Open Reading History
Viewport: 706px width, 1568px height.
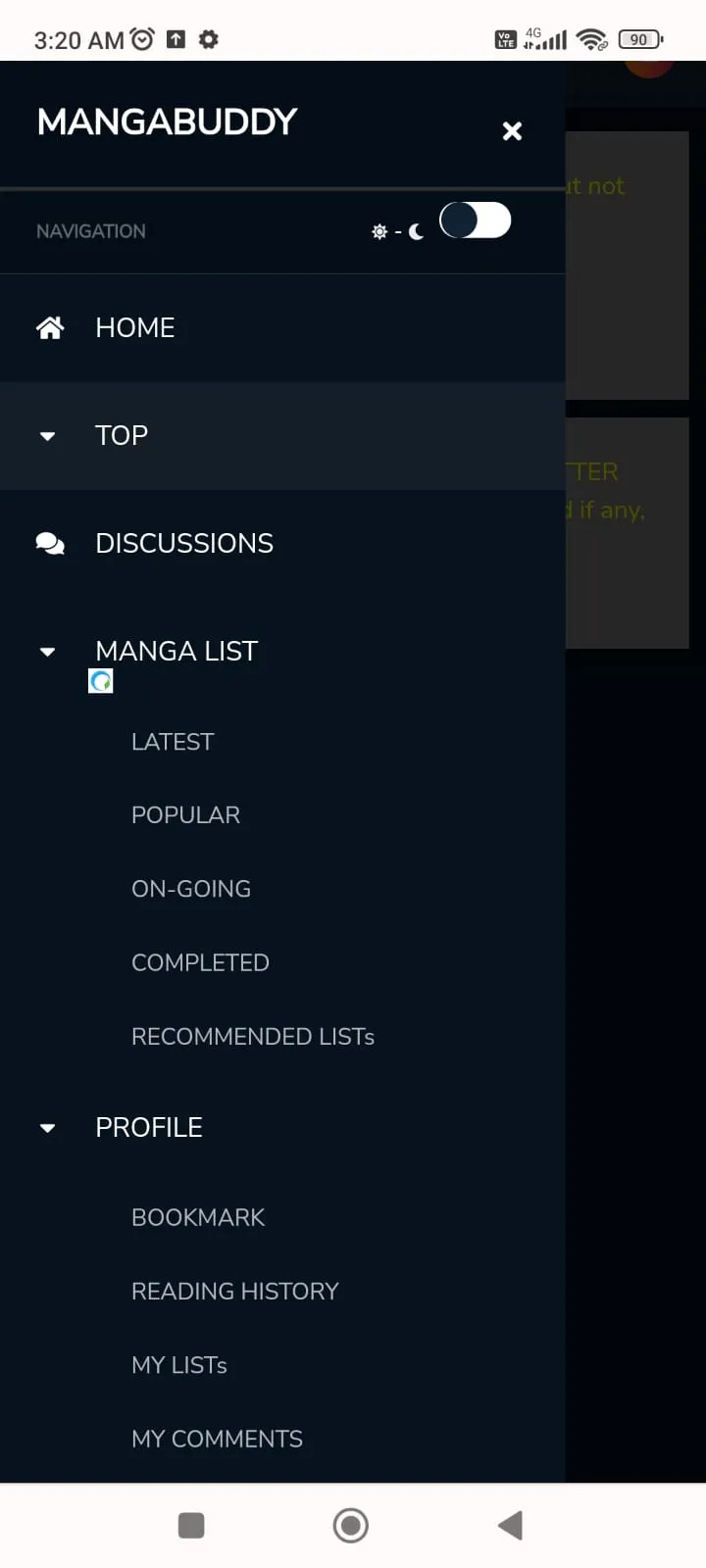click(x=235, y=1291)
